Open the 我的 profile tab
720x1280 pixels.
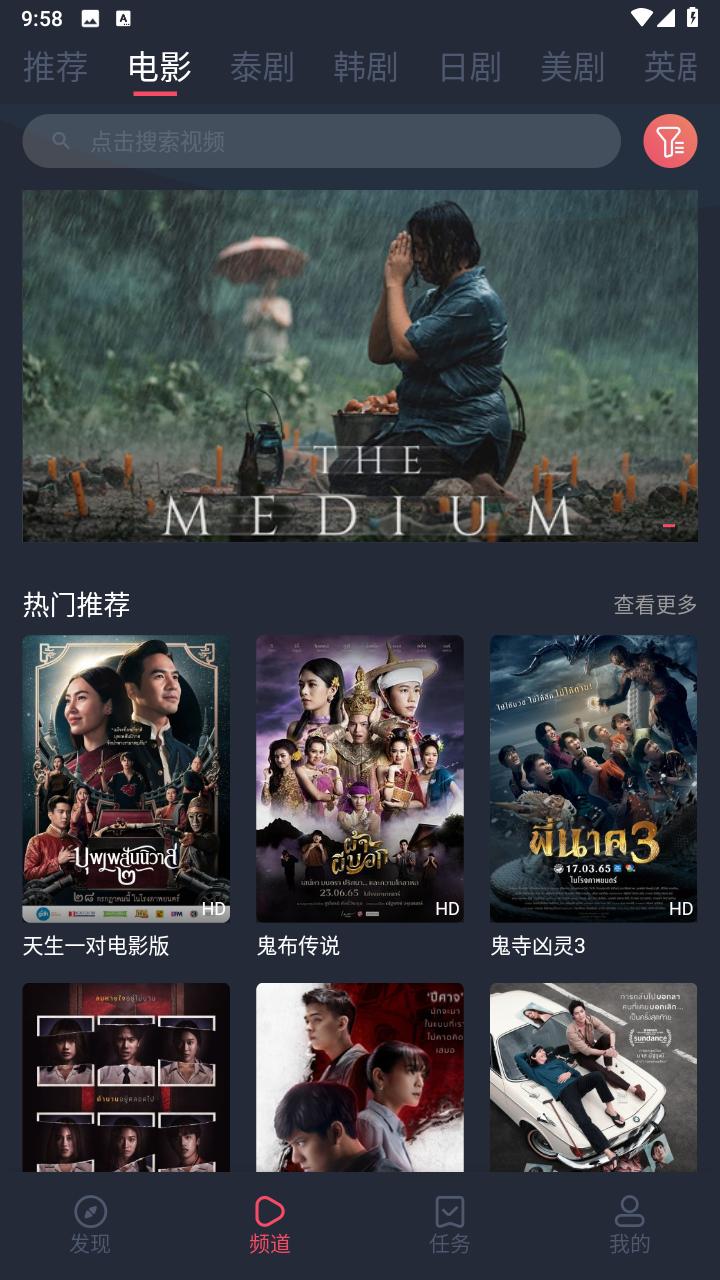pyautogui.click(x=630, y=1225)
